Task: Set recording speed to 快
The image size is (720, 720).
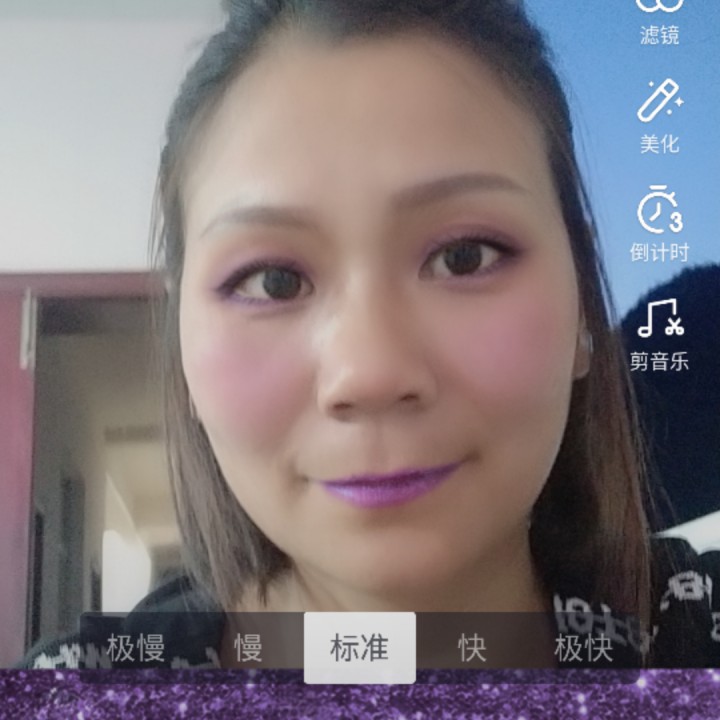Action: point(472,648)
